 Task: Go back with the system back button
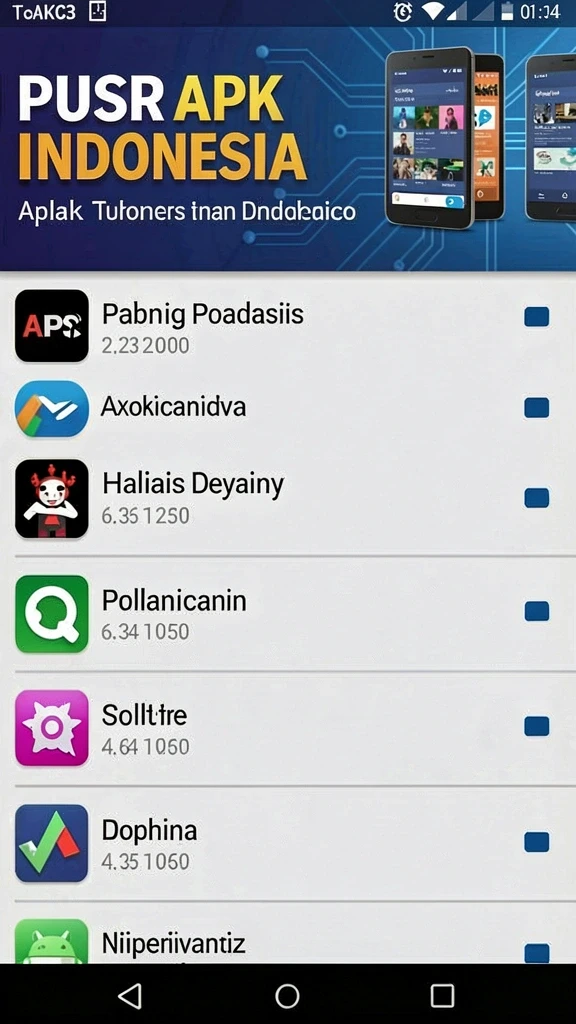coord(130,996)
